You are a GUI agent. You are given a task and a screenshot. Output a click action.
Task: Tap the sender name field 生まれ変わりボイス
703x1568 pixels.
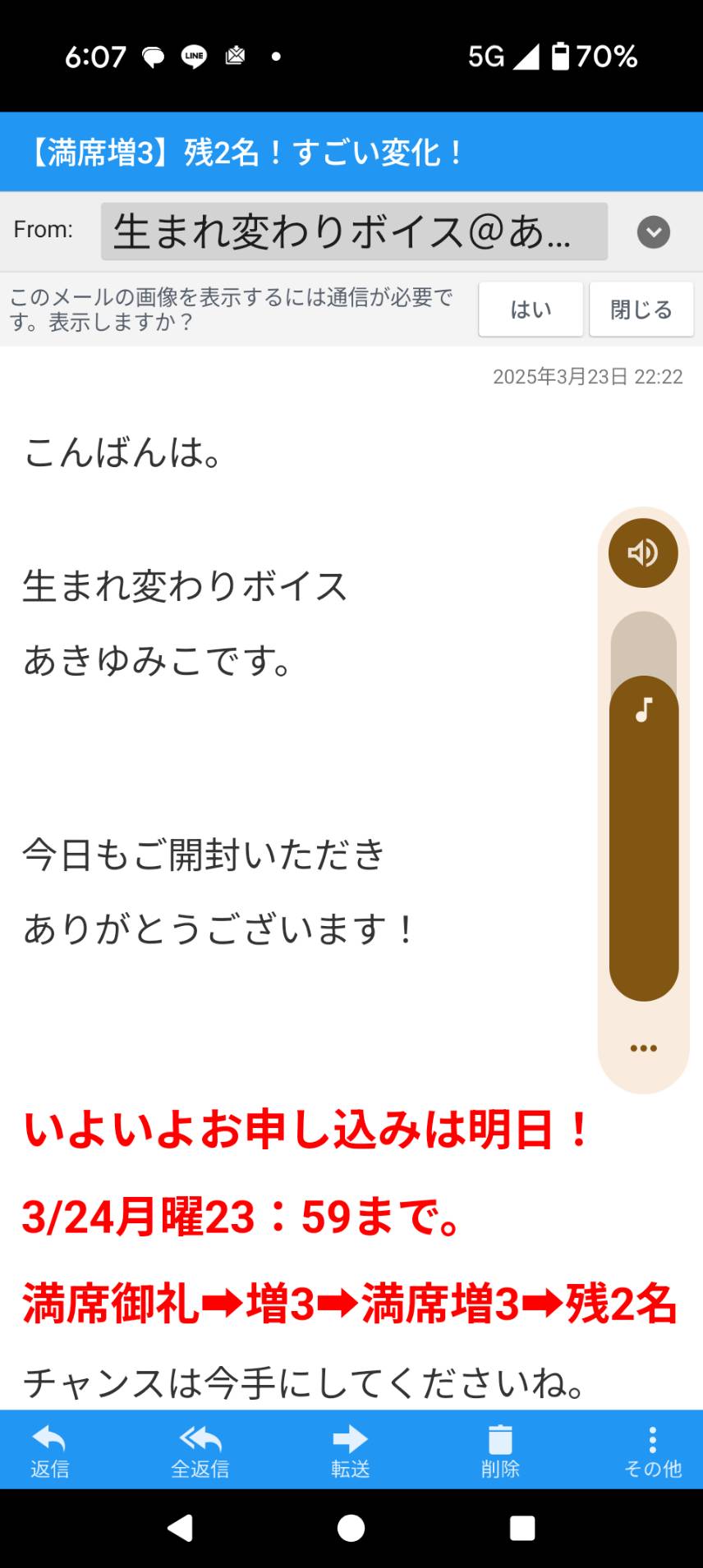(354, 232)
